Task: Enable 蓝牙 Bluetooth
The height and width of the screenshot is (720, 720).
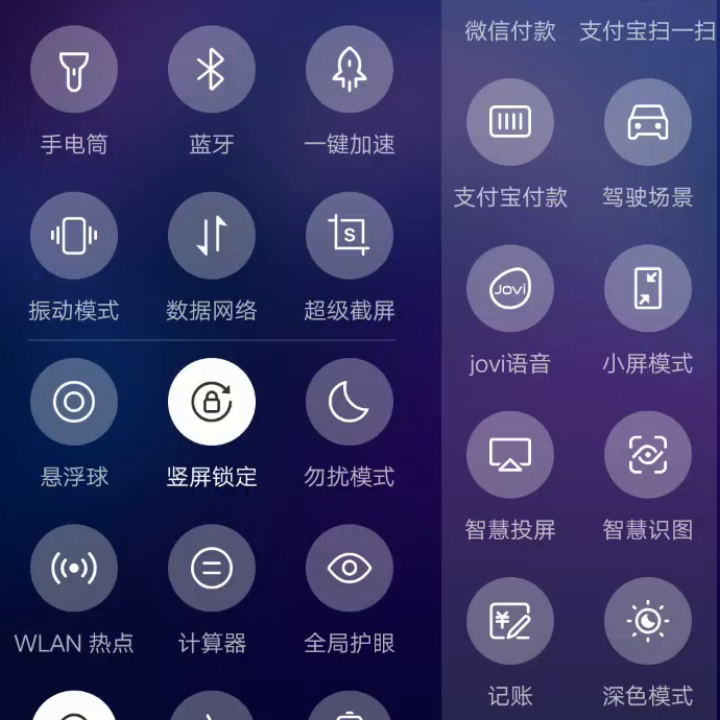Action: coord(211,70)
